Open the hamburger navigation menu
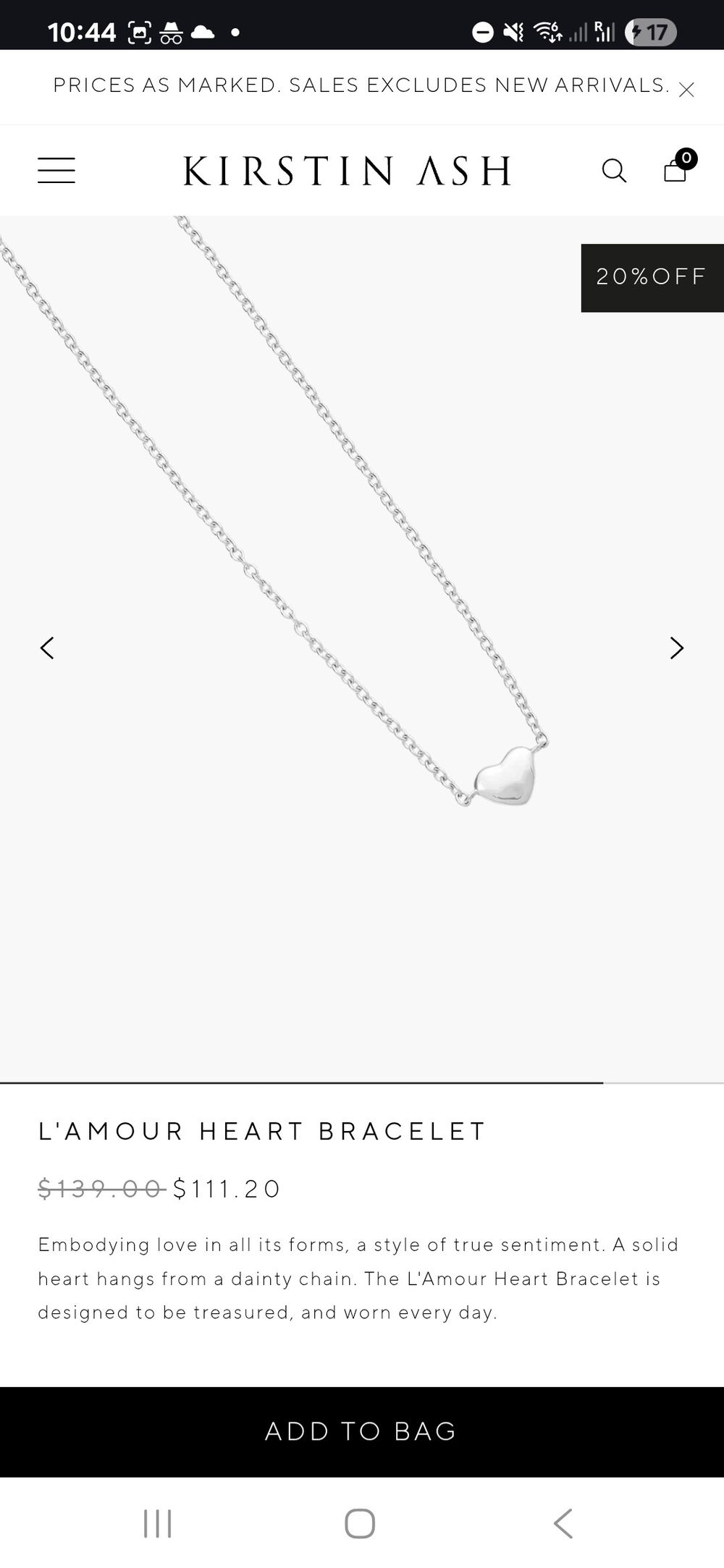 [56, 171]
